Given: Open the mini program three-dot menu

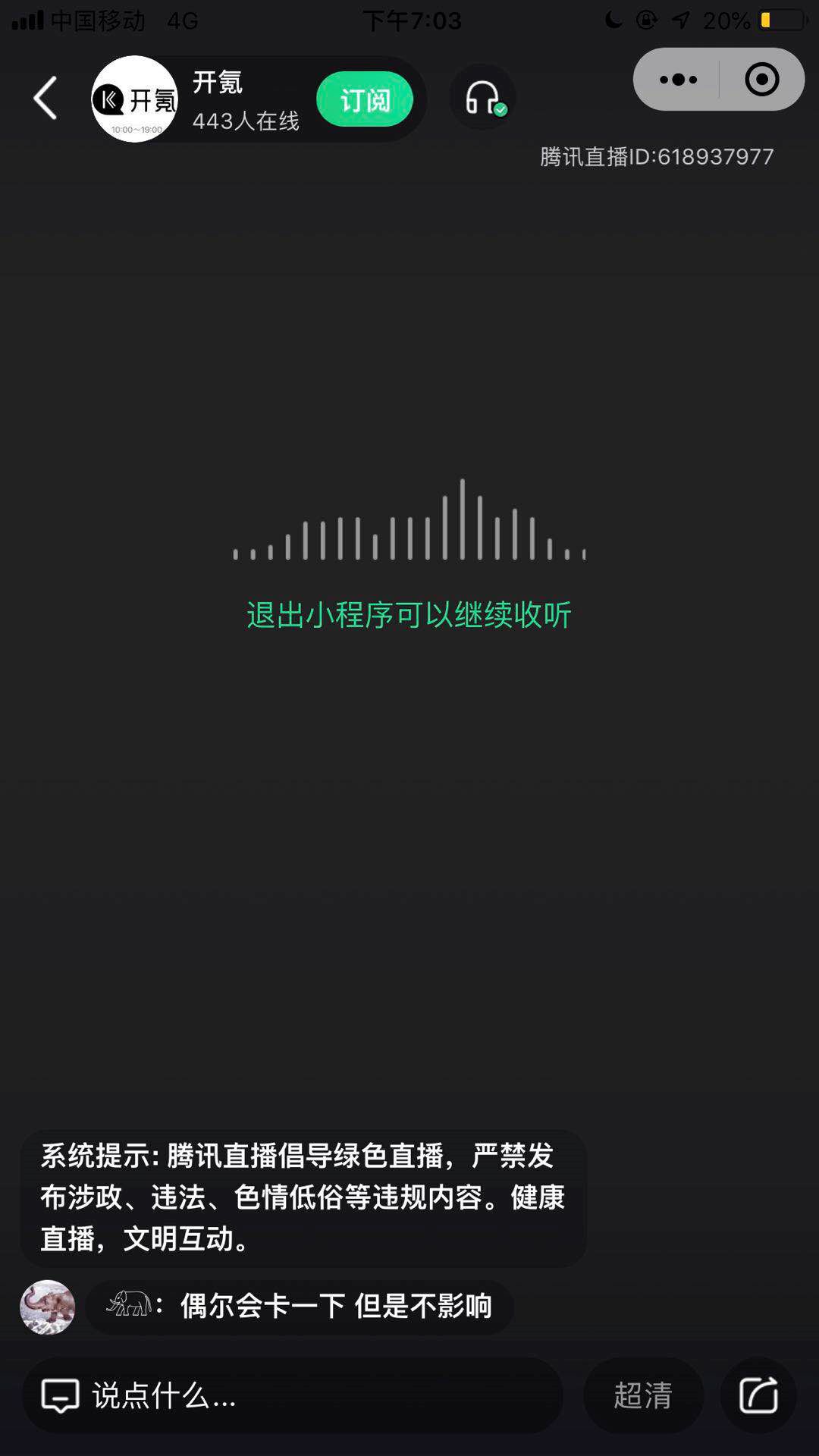Looking at the screenshot, I should (x=677, y=79).
